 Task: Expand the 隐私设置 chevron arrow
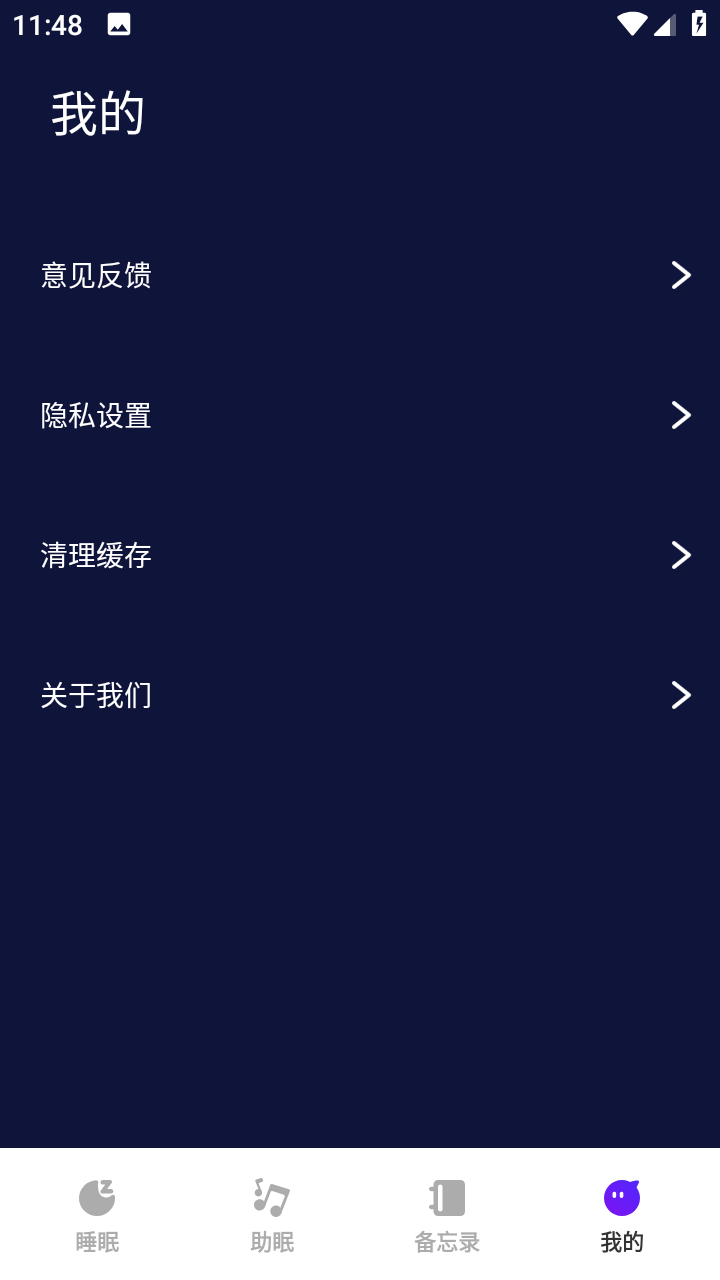click(x=681, y=415)
